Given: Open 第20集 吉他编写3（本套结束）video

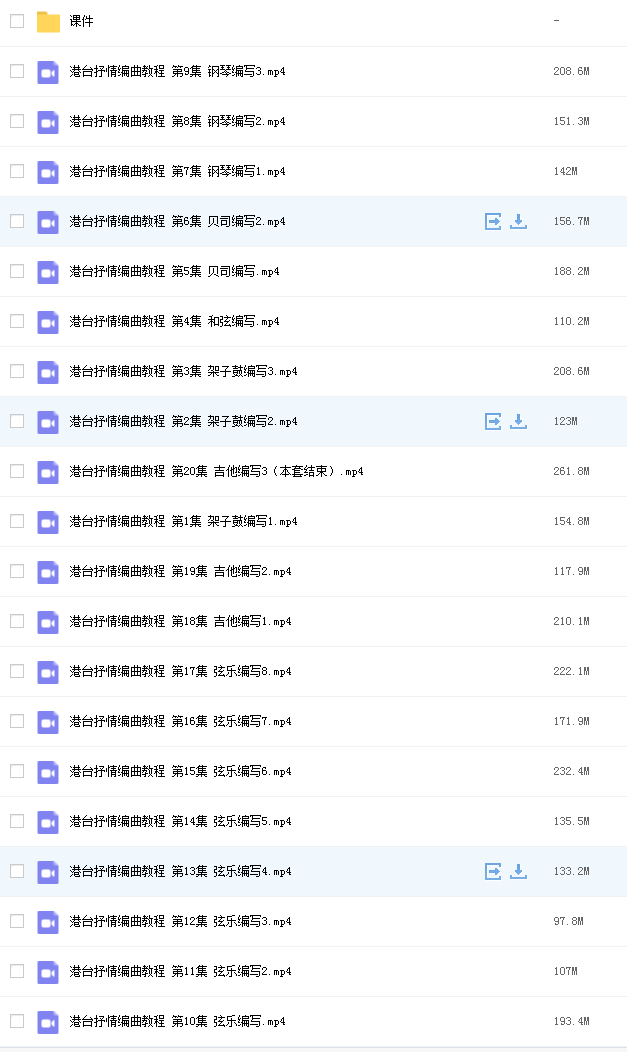Looking at the screenshot, I should [216, 472].
